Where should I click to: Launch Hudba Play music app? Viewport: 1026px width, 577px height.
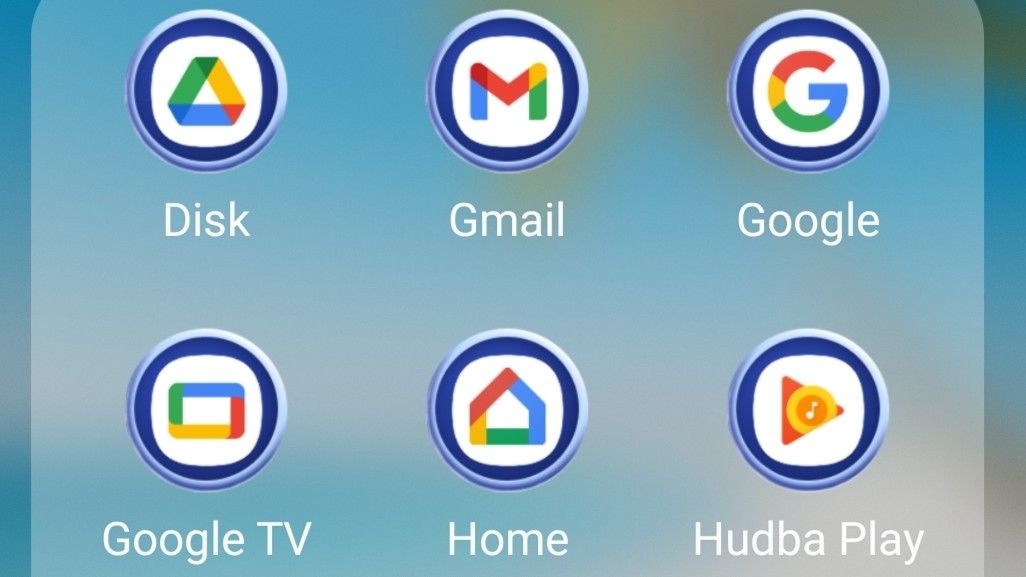[808, 410]
